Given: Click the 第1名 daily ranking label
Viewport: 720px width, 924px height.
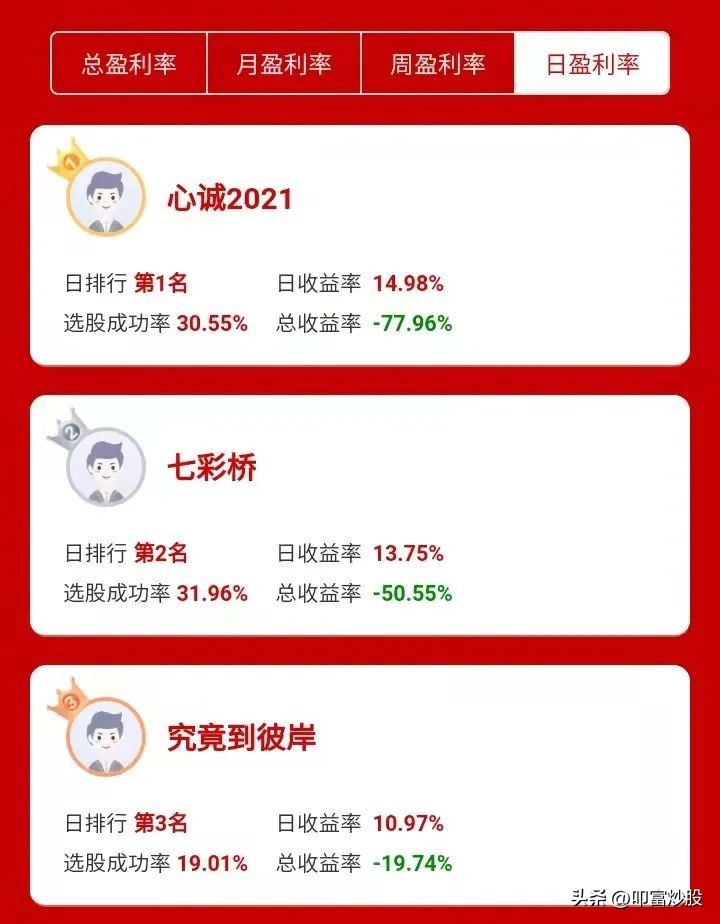Looking at the screenshot, I should click(x=164, y=284).
